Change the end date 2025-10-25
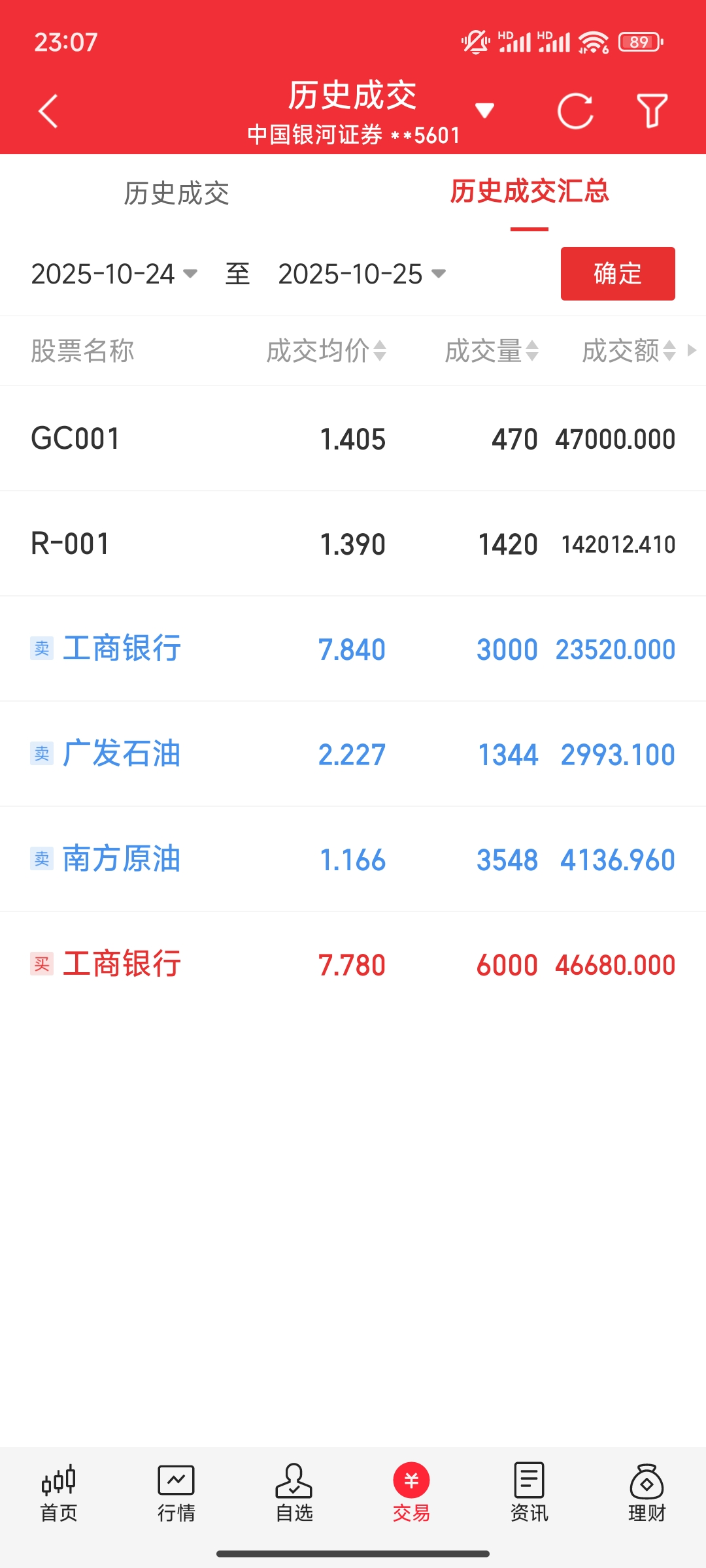The image size is (706, 1568). pyautogui.click(x=361, y=274)
